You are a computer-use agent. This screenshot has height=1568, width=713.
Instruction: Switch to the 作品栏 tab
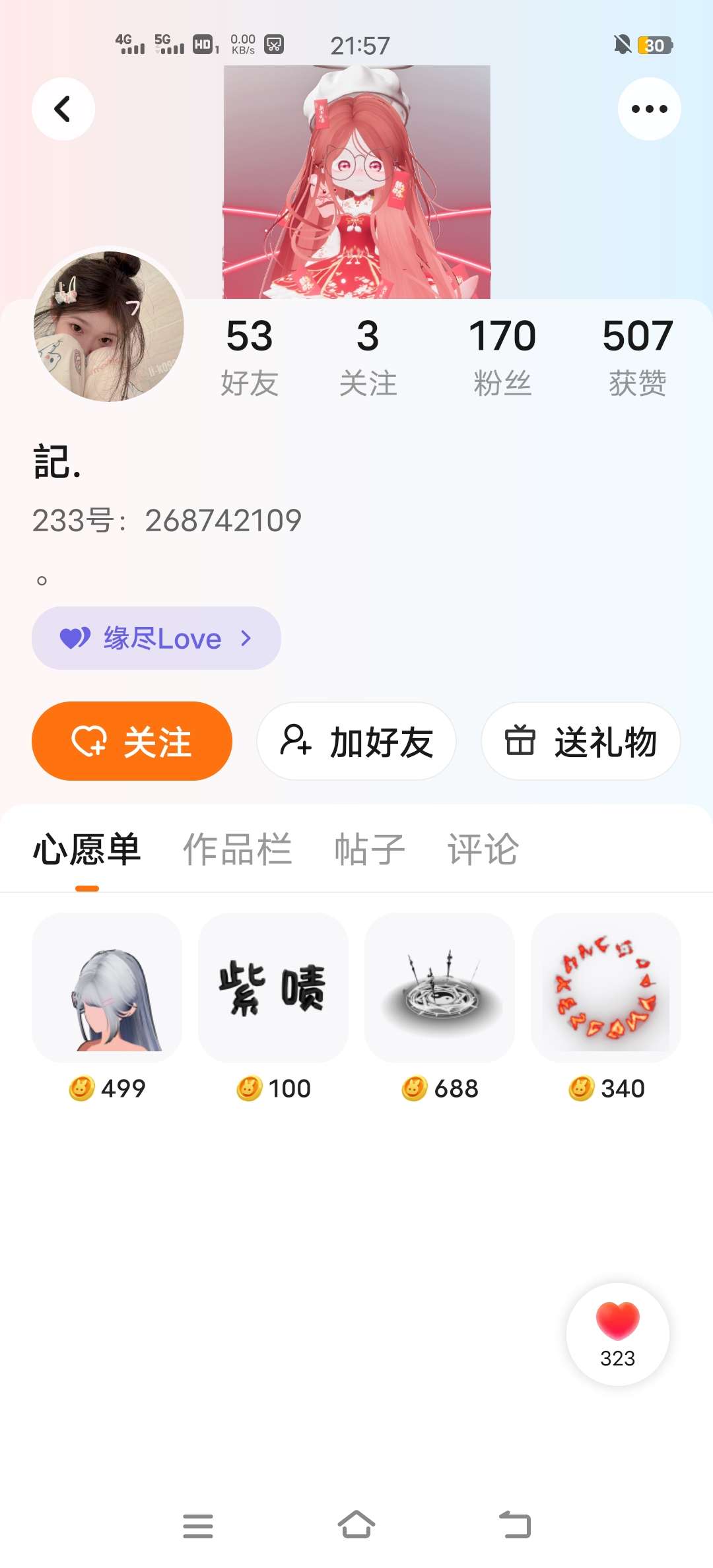click(237, 849)
